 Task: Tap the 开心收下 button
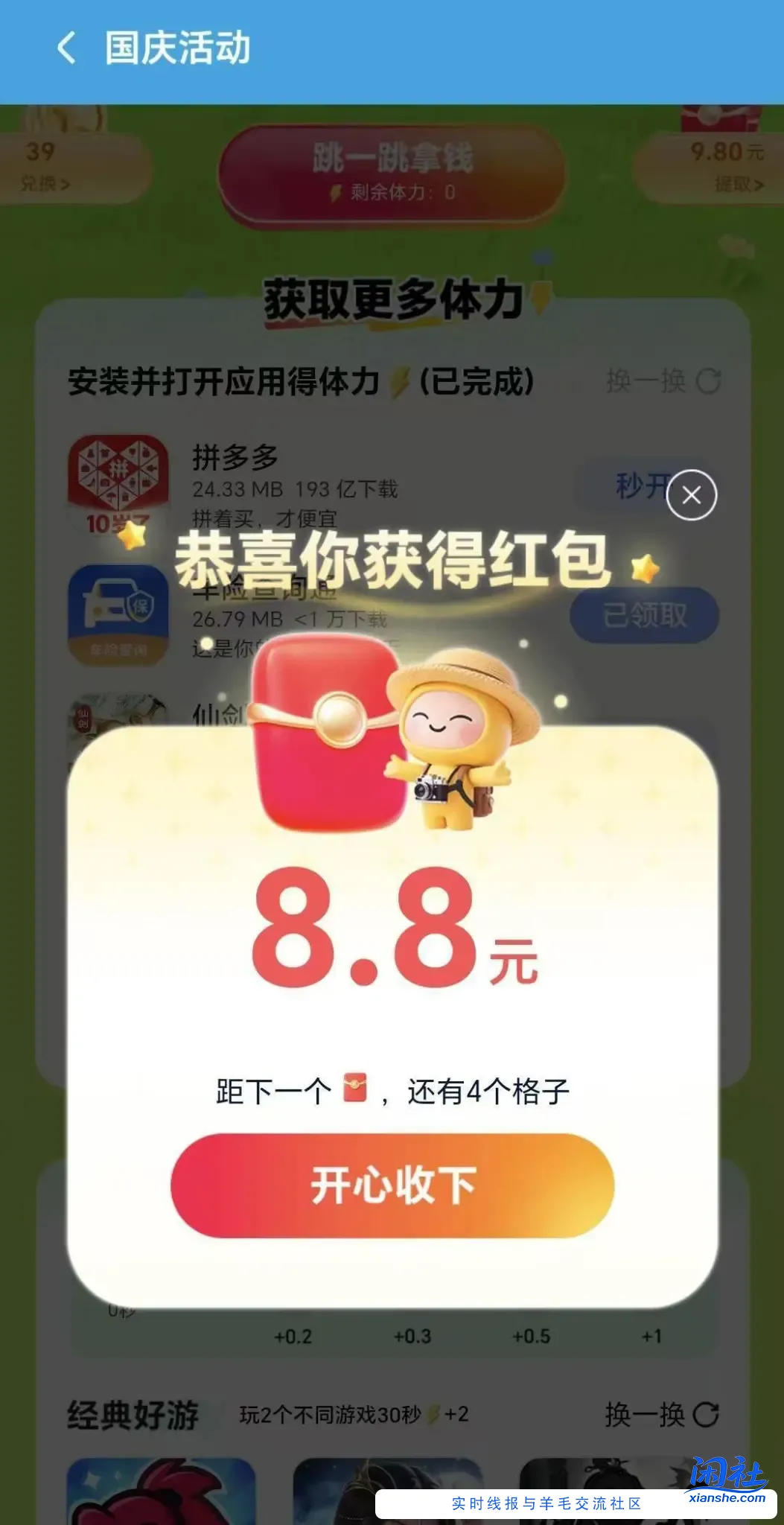(392, 1185)
